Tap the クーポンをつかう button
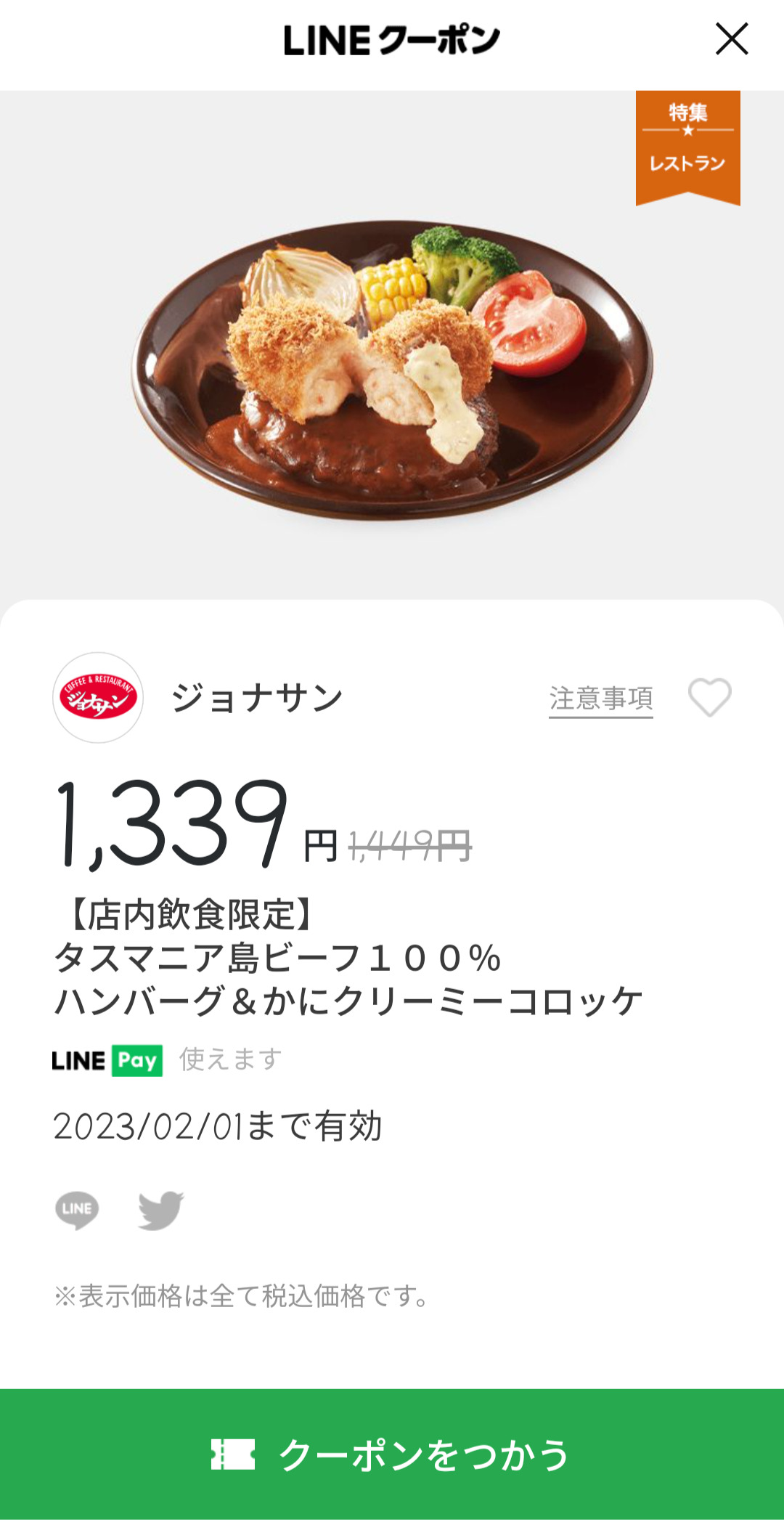Screen dimensions: 784x1522 (x=392, y=1454)
